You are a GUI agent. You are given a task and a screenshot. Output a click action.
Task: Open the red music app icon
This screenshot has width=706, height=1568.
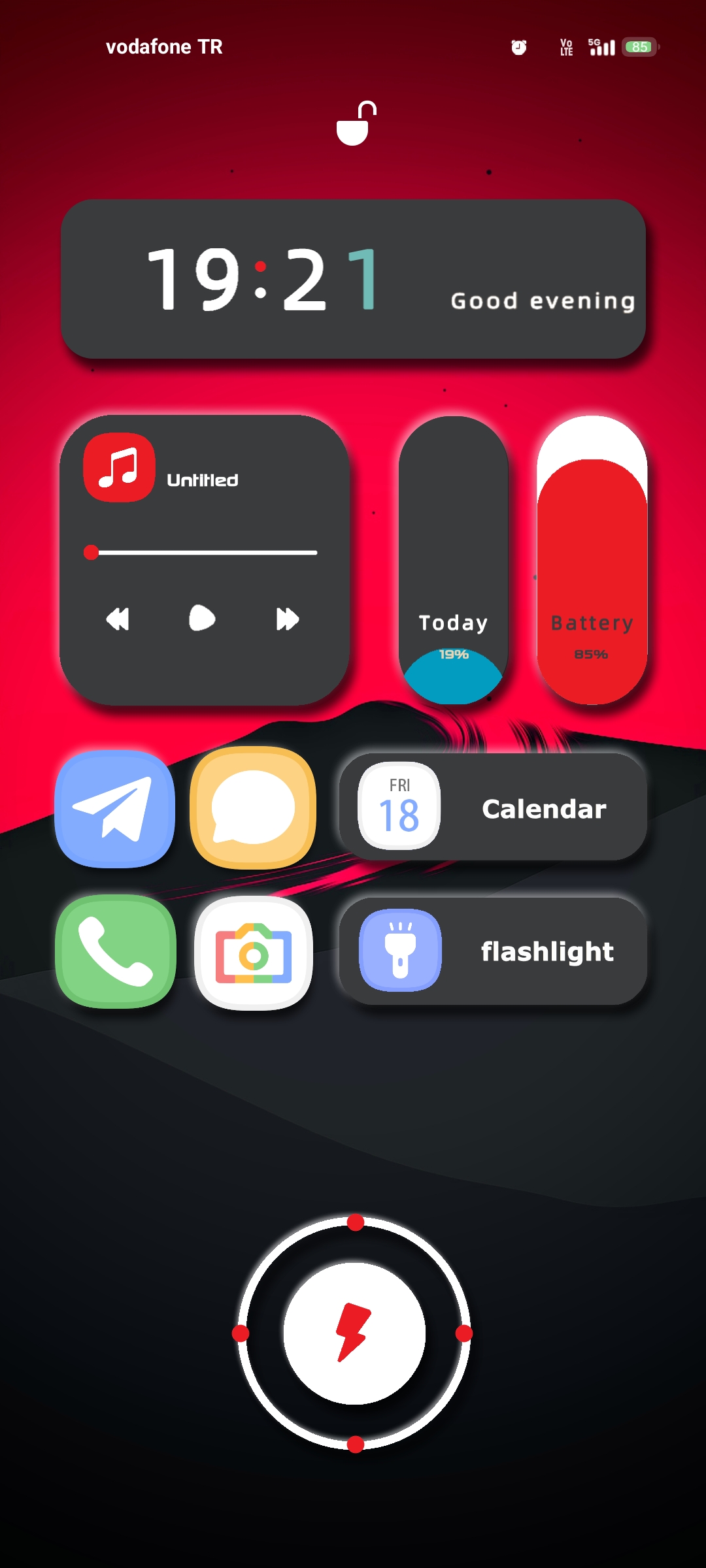click(x=119, y=468)
